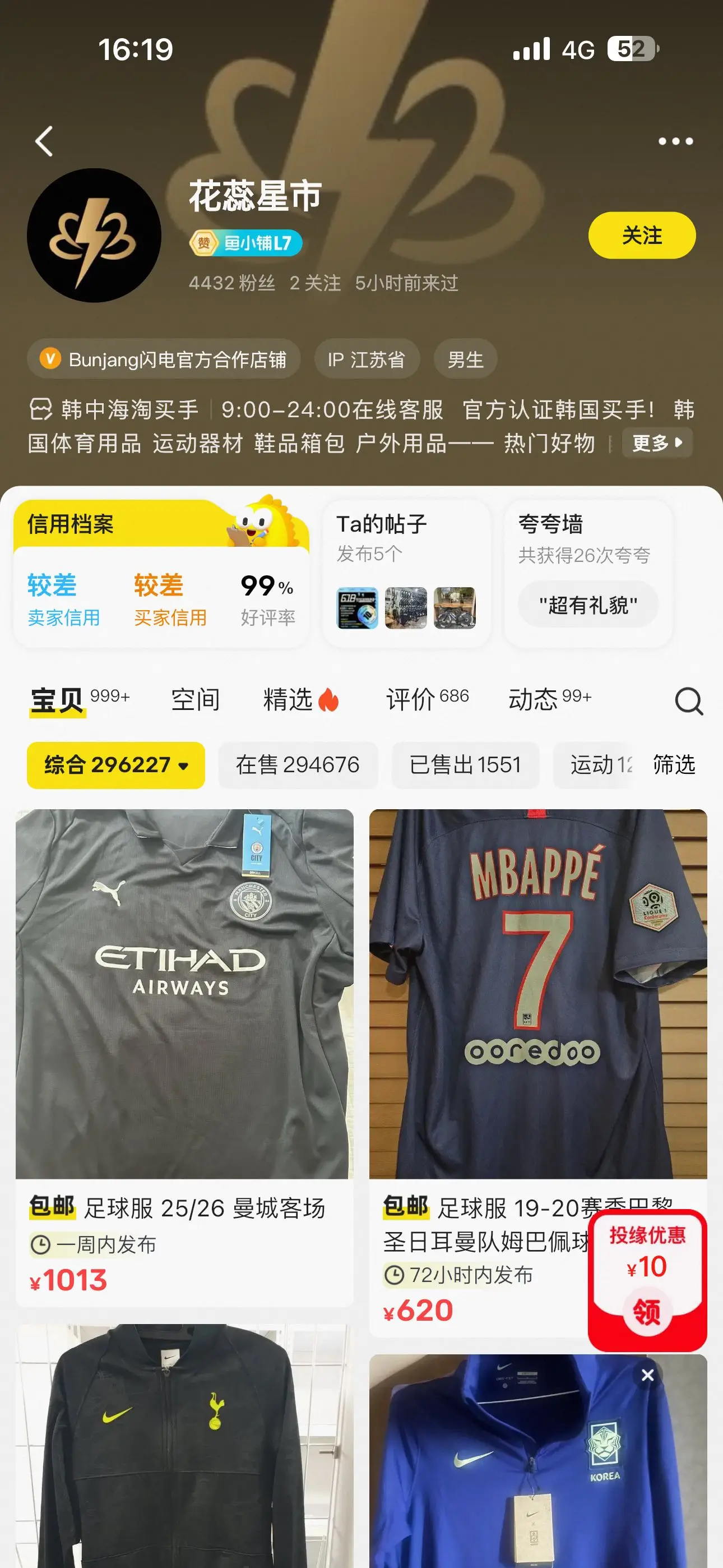Open the 信用档案 credit profile card

pos(161,573)
